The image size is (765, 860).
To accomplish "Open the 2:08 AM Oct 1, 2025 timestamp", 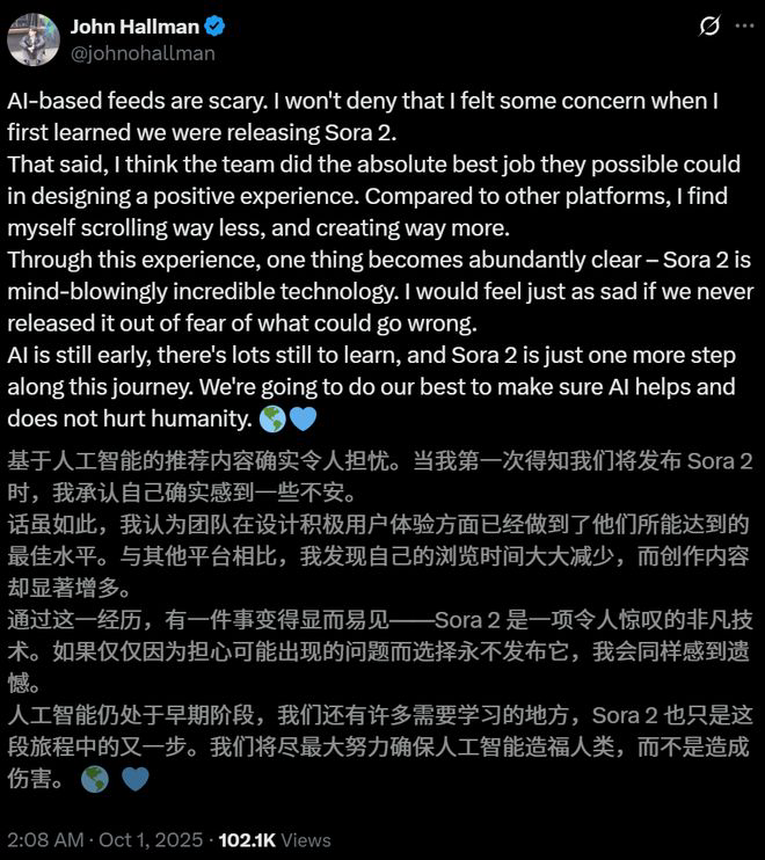I will coord(104,839).
